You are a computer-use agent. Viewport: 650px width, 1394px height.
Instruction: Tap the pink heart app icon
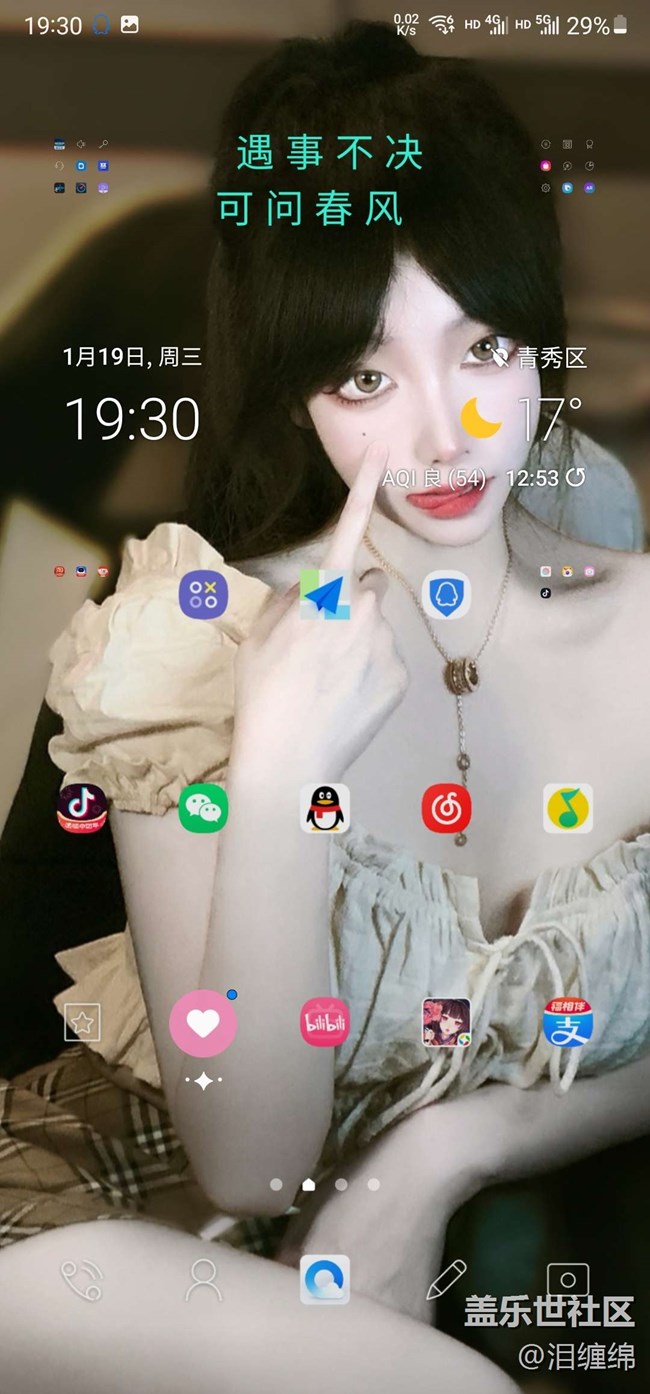pyautogui.click(x=203, y=1023)
